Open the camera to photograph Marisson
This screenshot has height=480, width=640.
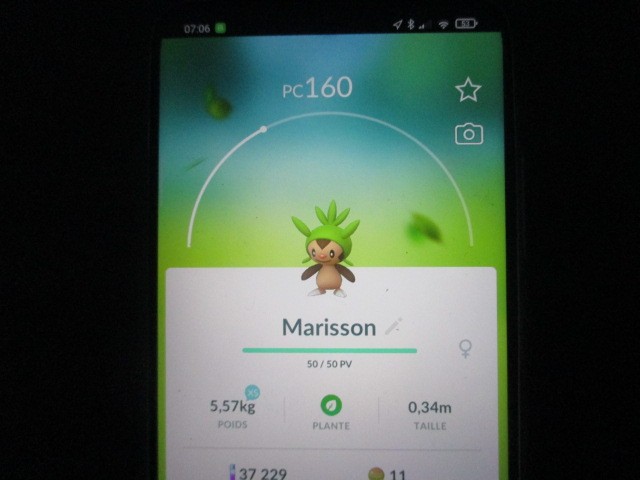click(468, 134)
